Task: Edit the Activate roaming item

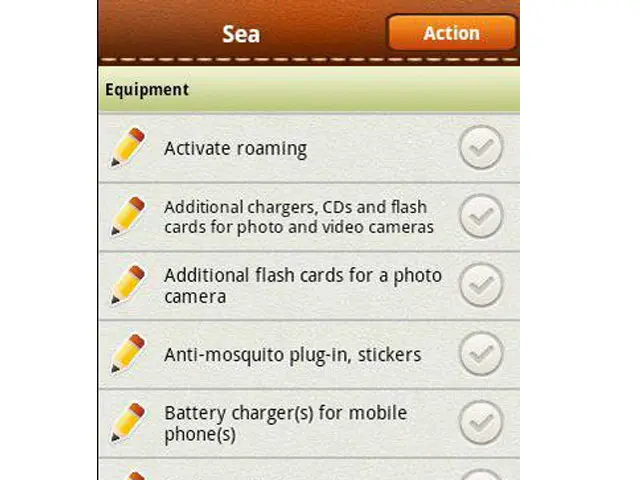Action: click(128, 148)
